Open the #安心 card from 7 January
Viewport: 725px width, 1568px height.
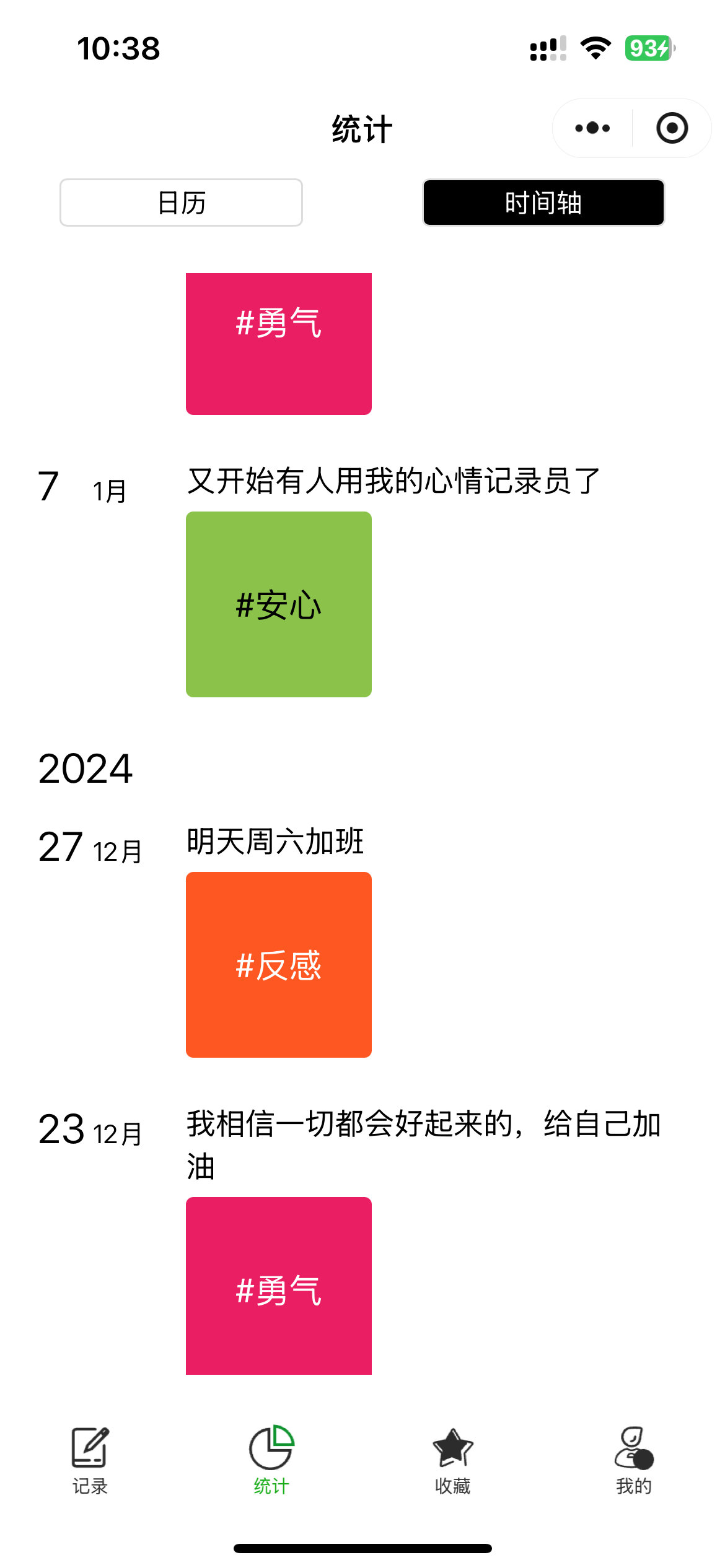(x=279, y=604)
